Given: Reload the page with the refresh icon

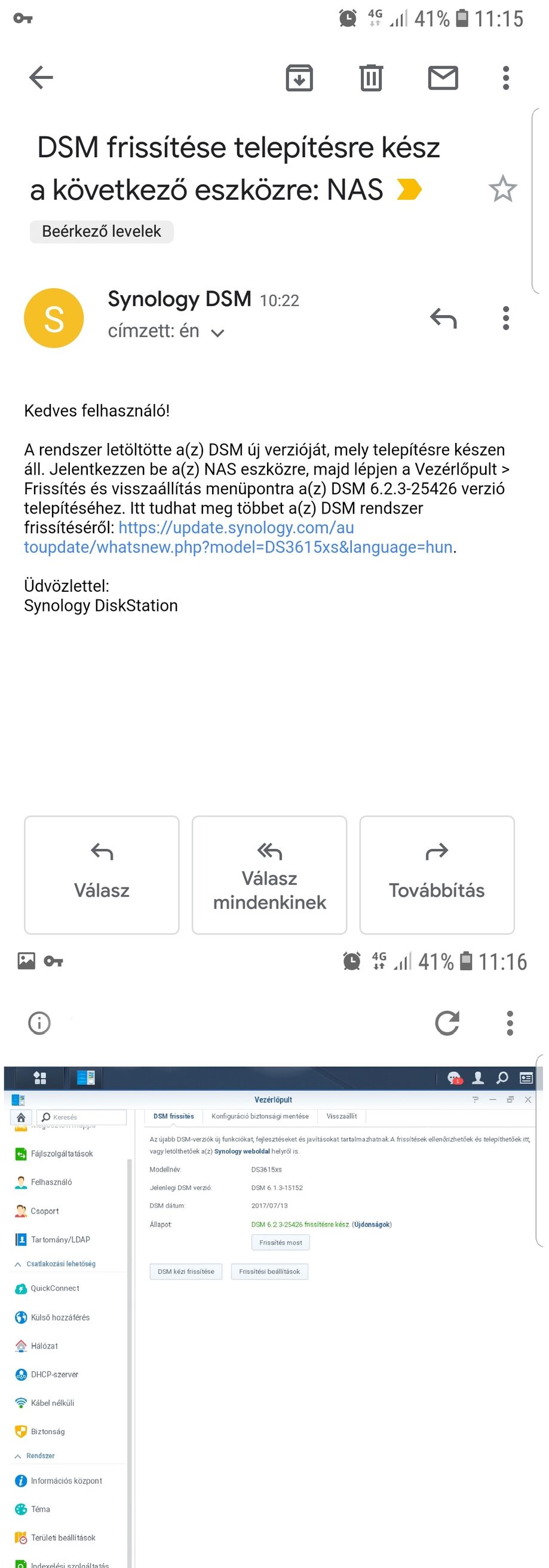Looking at the screenshot, I should click(447, 1023).
